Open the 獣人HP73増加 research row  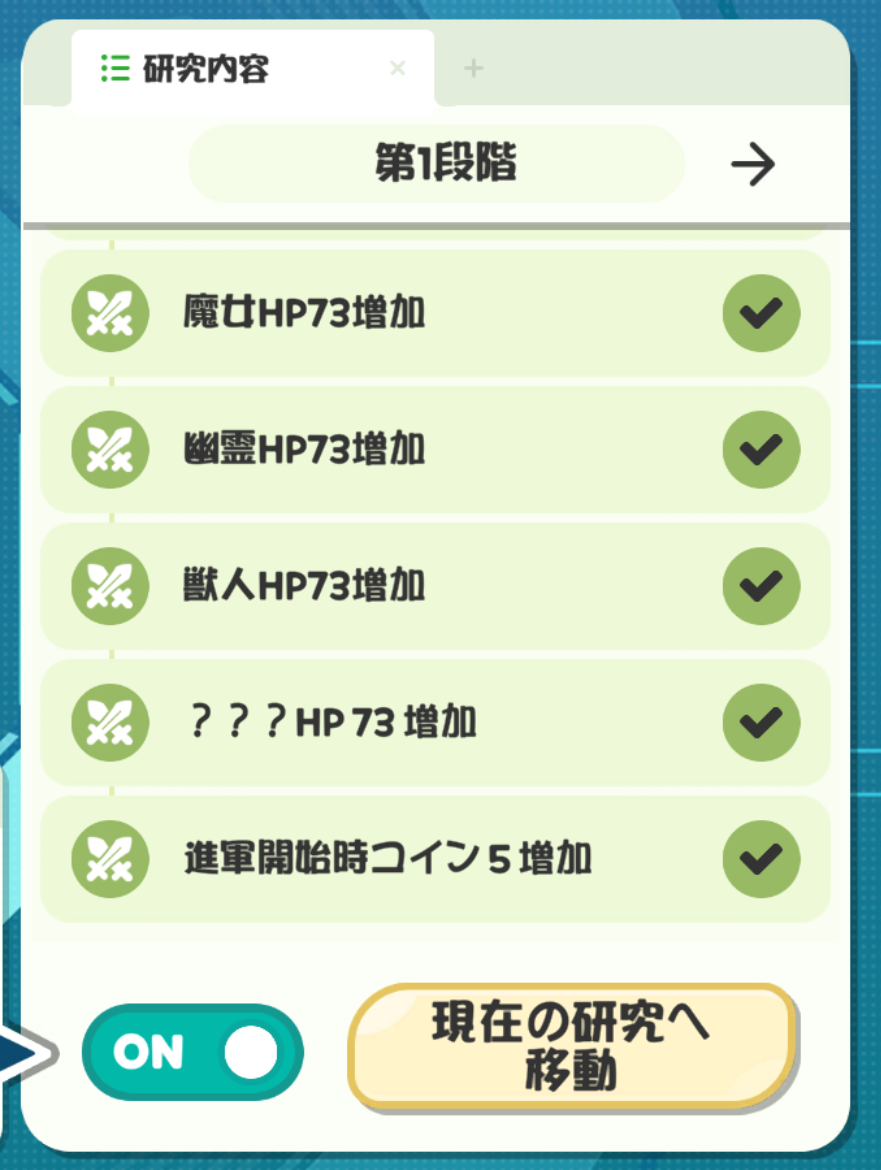[435, 586]
